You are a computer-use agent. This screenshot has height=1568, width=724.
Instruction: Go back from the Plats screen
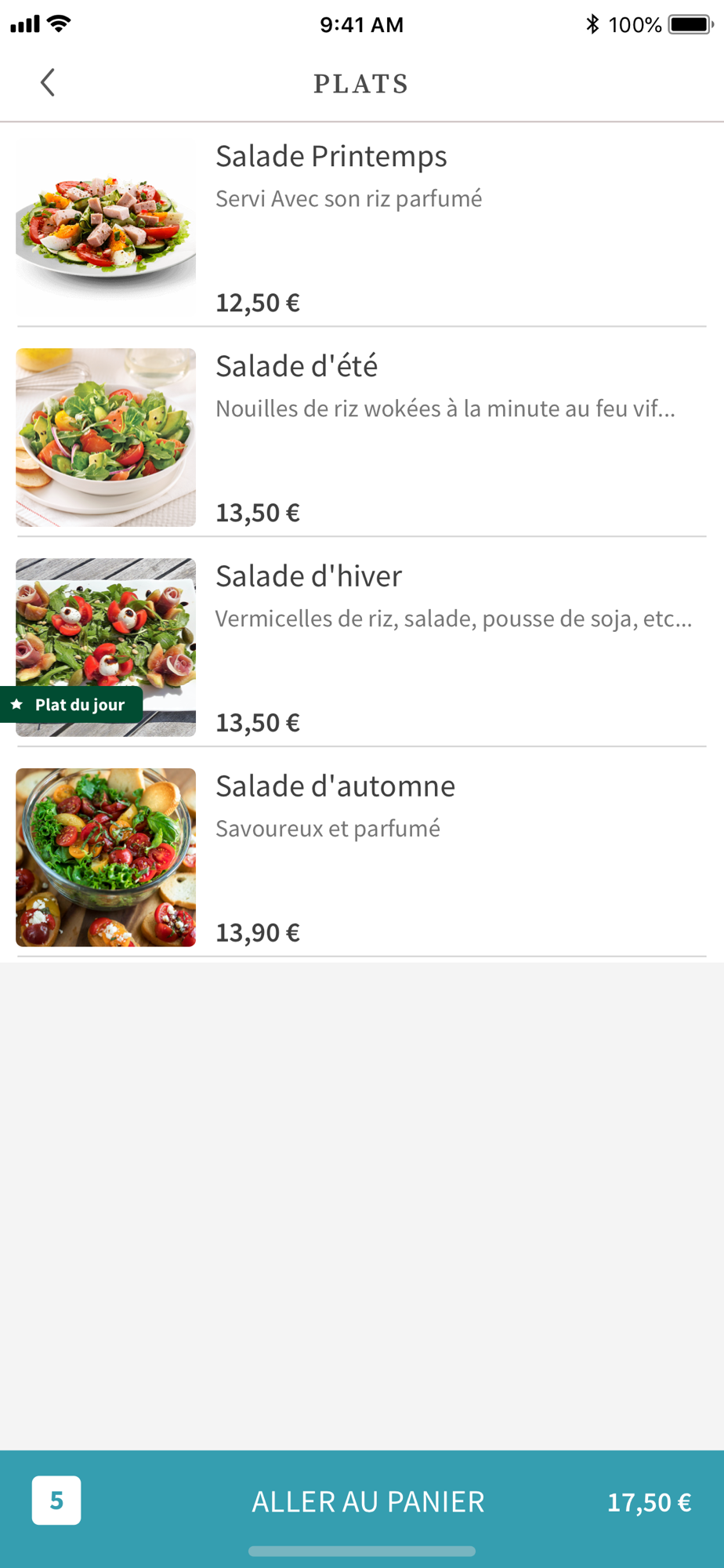[48, 82]
